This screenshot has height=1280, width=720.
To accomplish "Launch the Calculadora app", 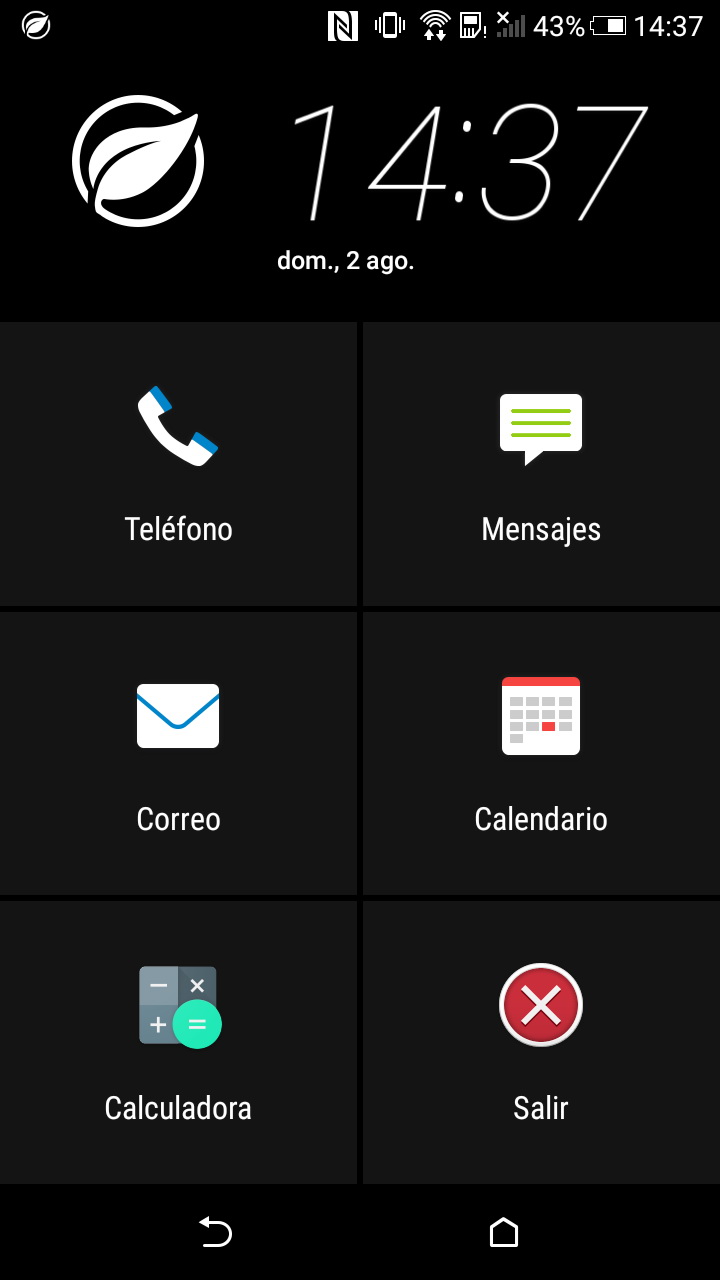I will point(178,1043).
